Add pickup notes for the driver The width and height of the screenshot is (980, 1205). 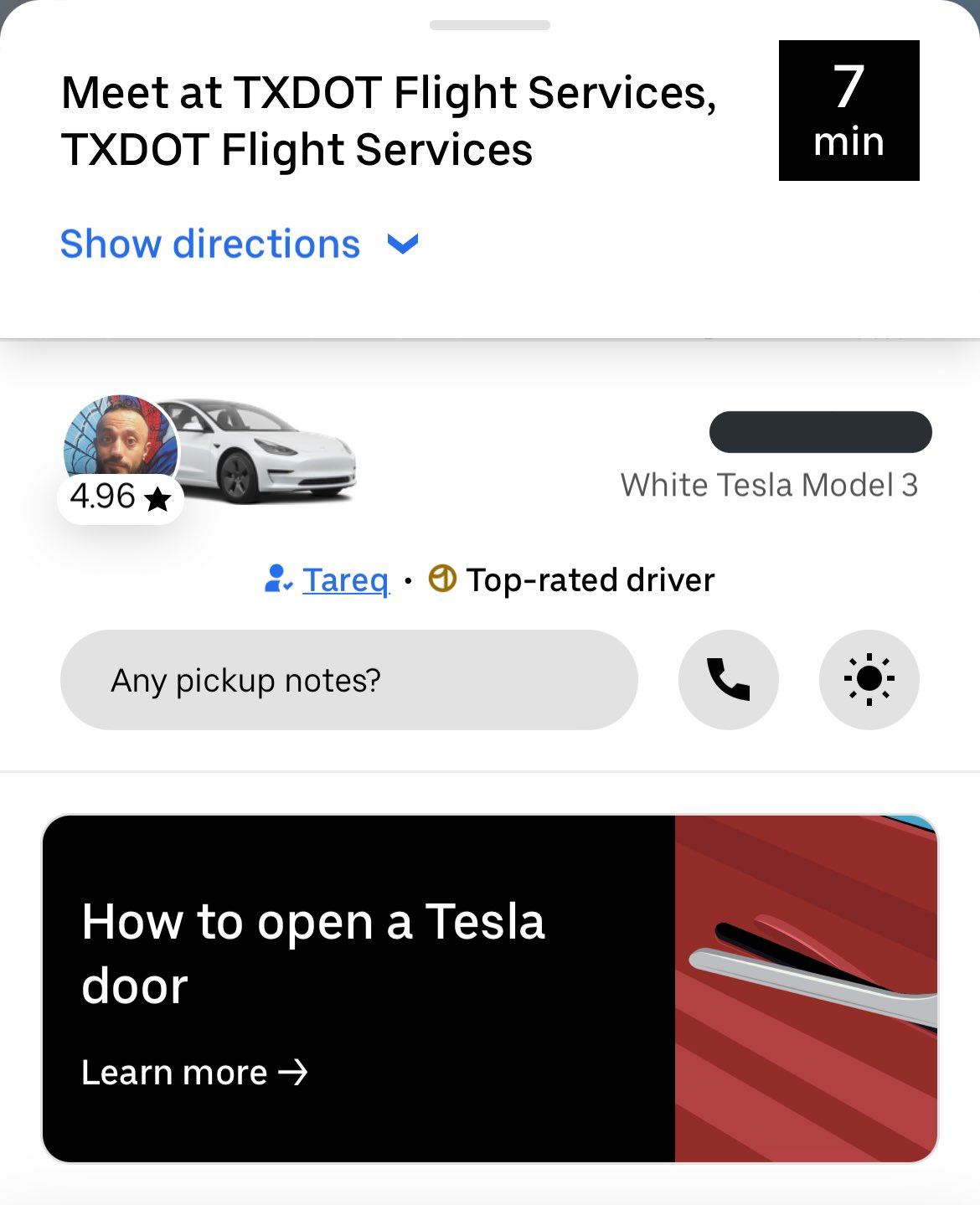point(348,680)
